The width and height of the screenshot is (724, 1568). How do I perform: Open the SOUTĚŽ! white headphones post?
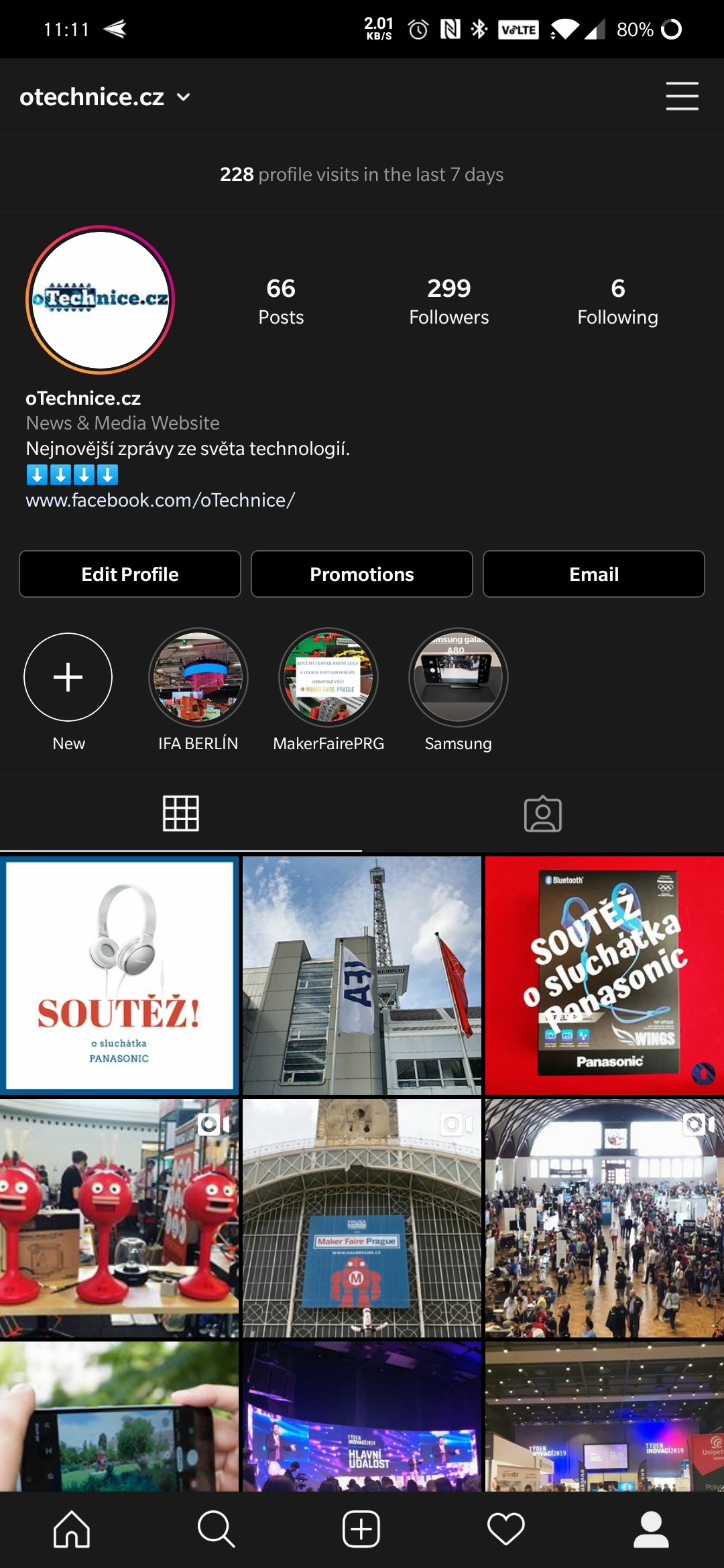[x=119, y=975]
